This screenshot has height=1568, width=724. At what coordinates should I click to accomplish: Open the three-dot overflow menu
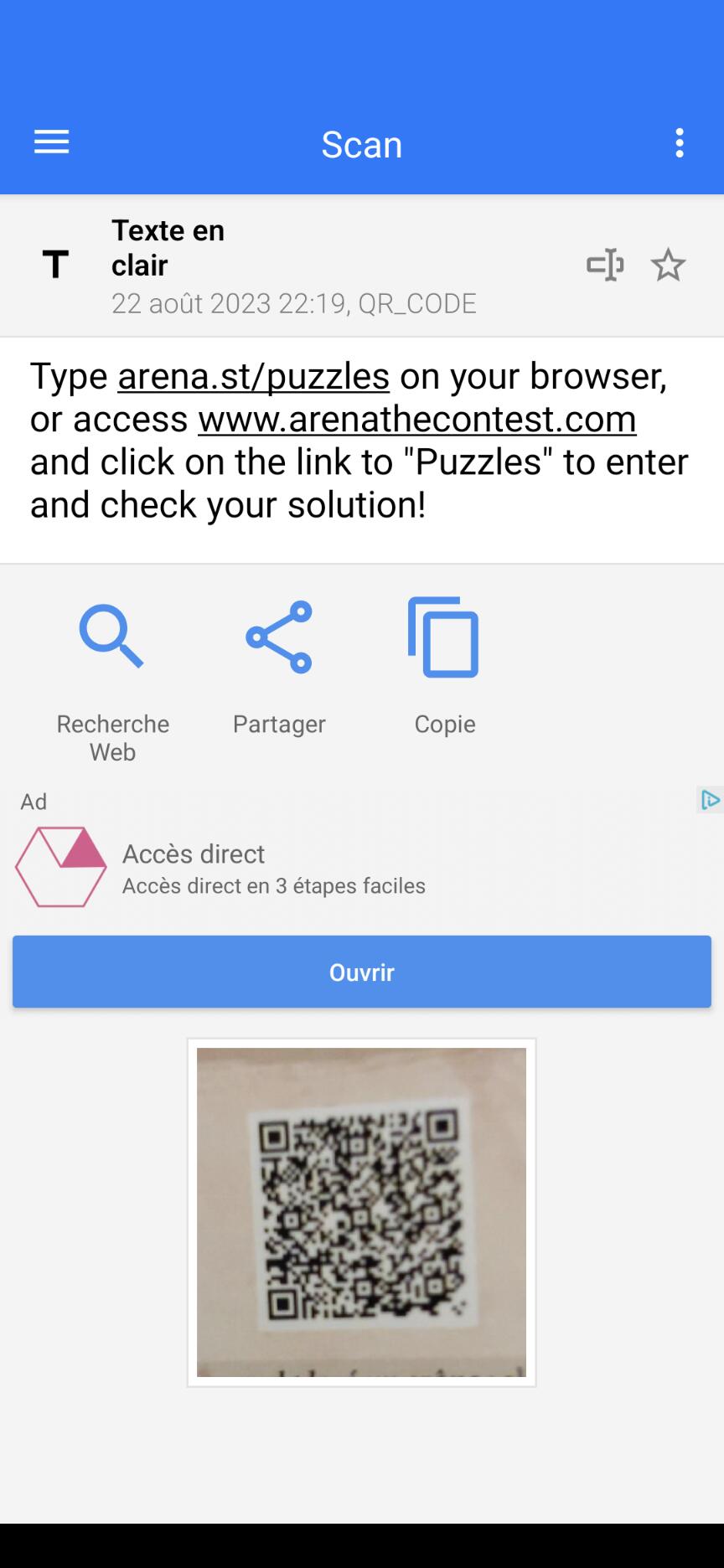(680, 143)
